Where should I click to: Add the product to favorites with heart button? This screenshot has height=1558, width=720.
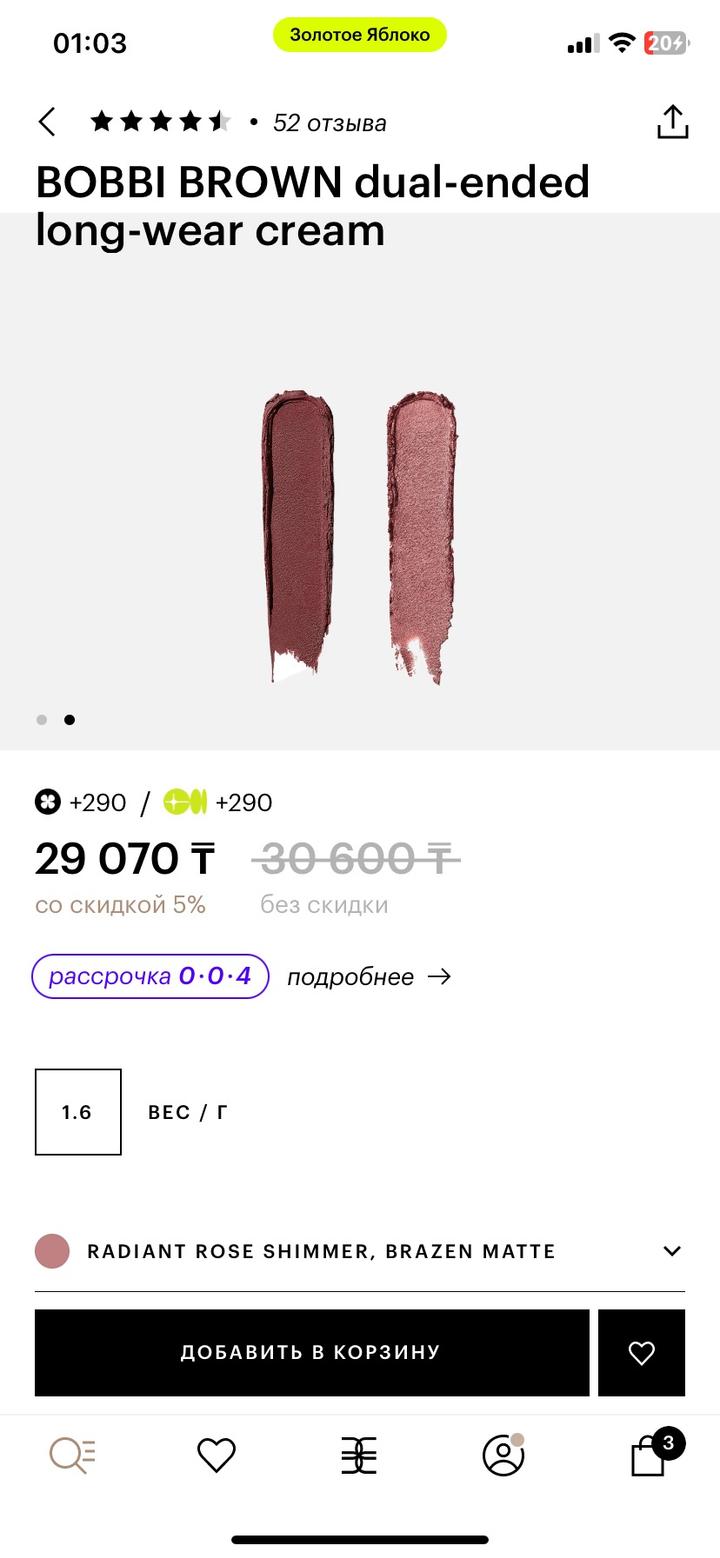coord(641,1352)
